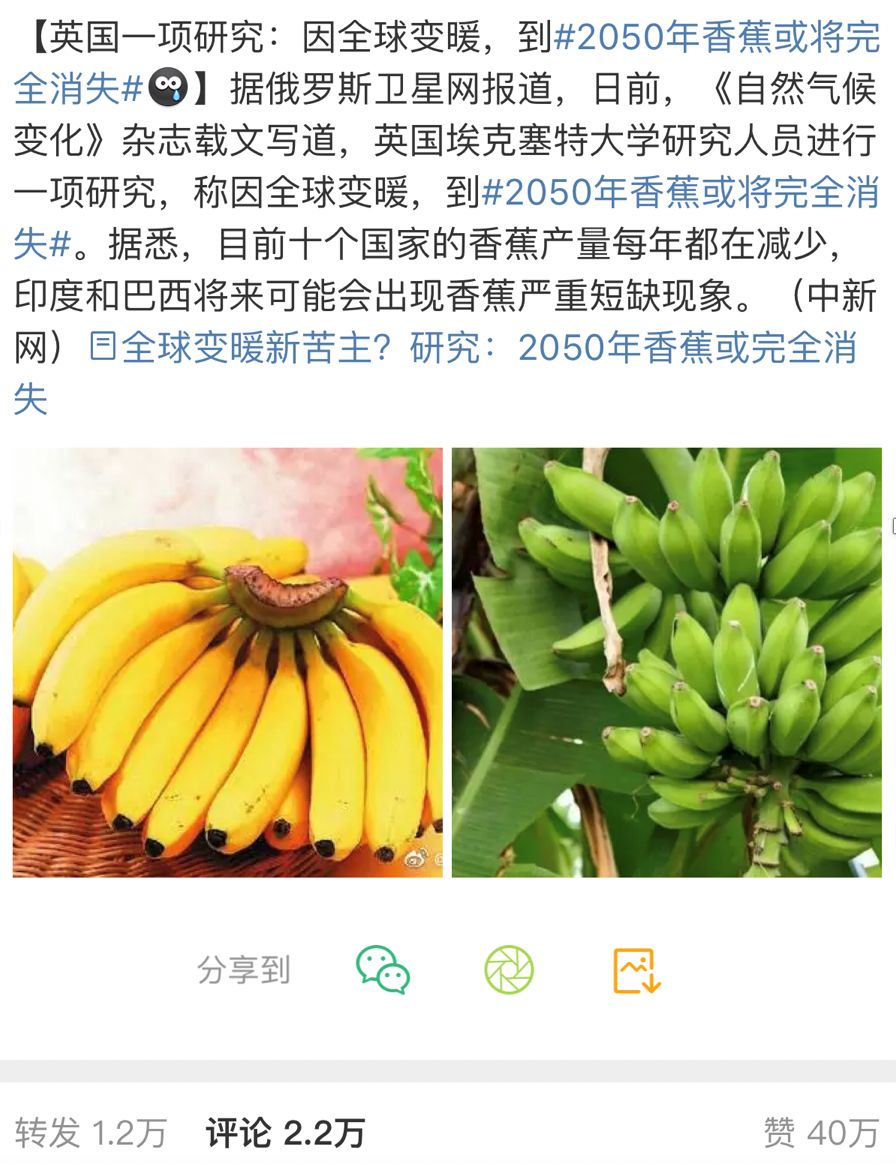View the green bananas on tree photo
Screen dimensions: 896x1164
(667, 660)
